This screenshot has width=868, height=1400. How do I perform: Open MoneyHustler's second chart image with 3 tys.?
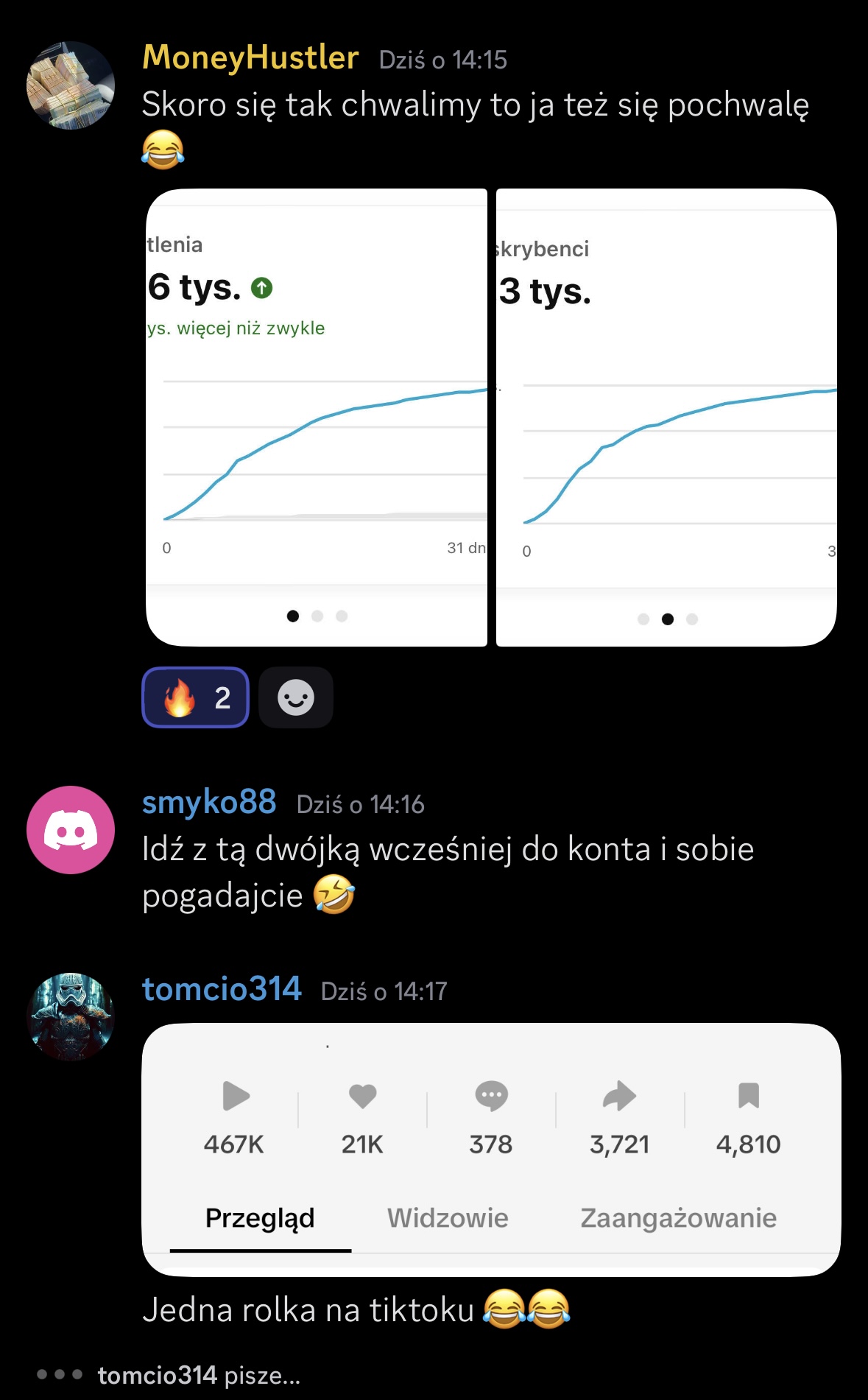[666, 418]
